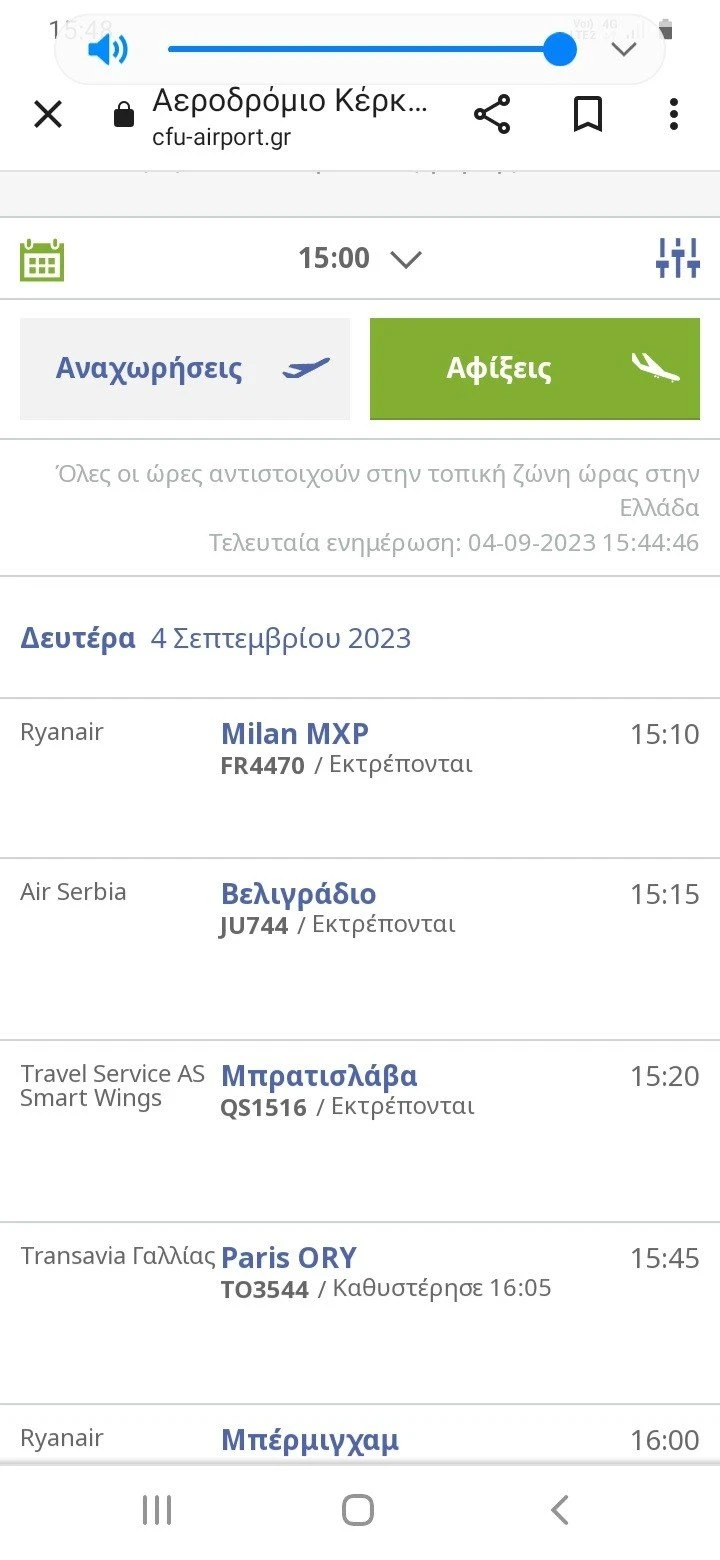Tap the departing plane icon next to Αναχωρήσεις
720x1560 pixels.
pos(305,368)
